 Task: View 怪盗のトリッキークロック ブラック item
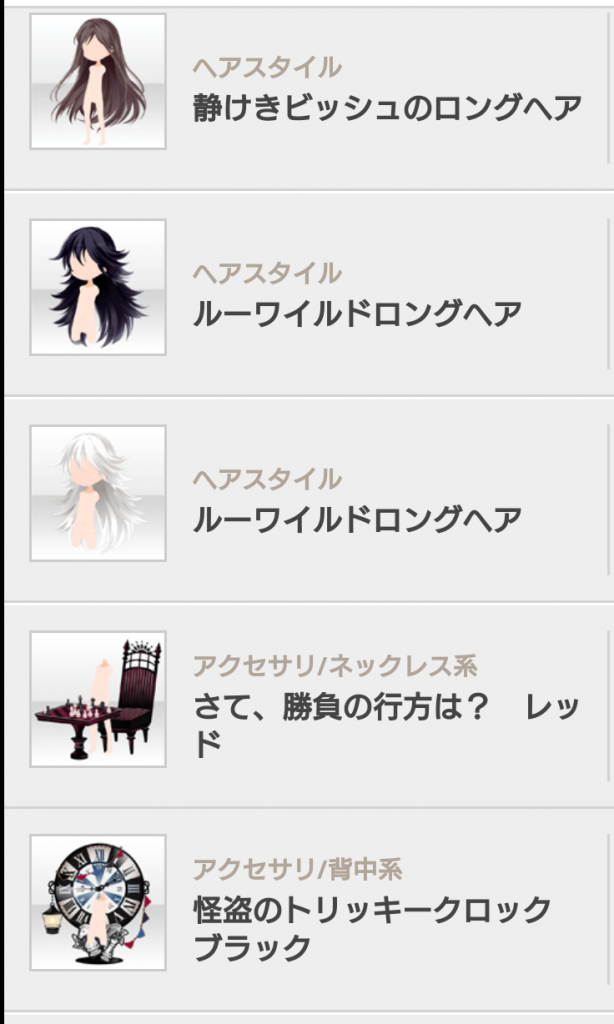(x=372, y=927)
